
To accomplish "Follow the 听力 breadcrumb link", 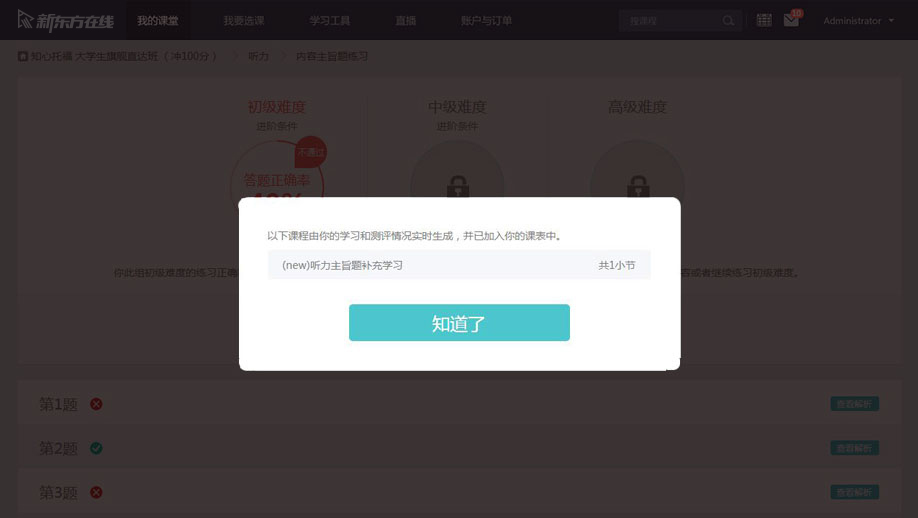I will click(x=258, y=57).
